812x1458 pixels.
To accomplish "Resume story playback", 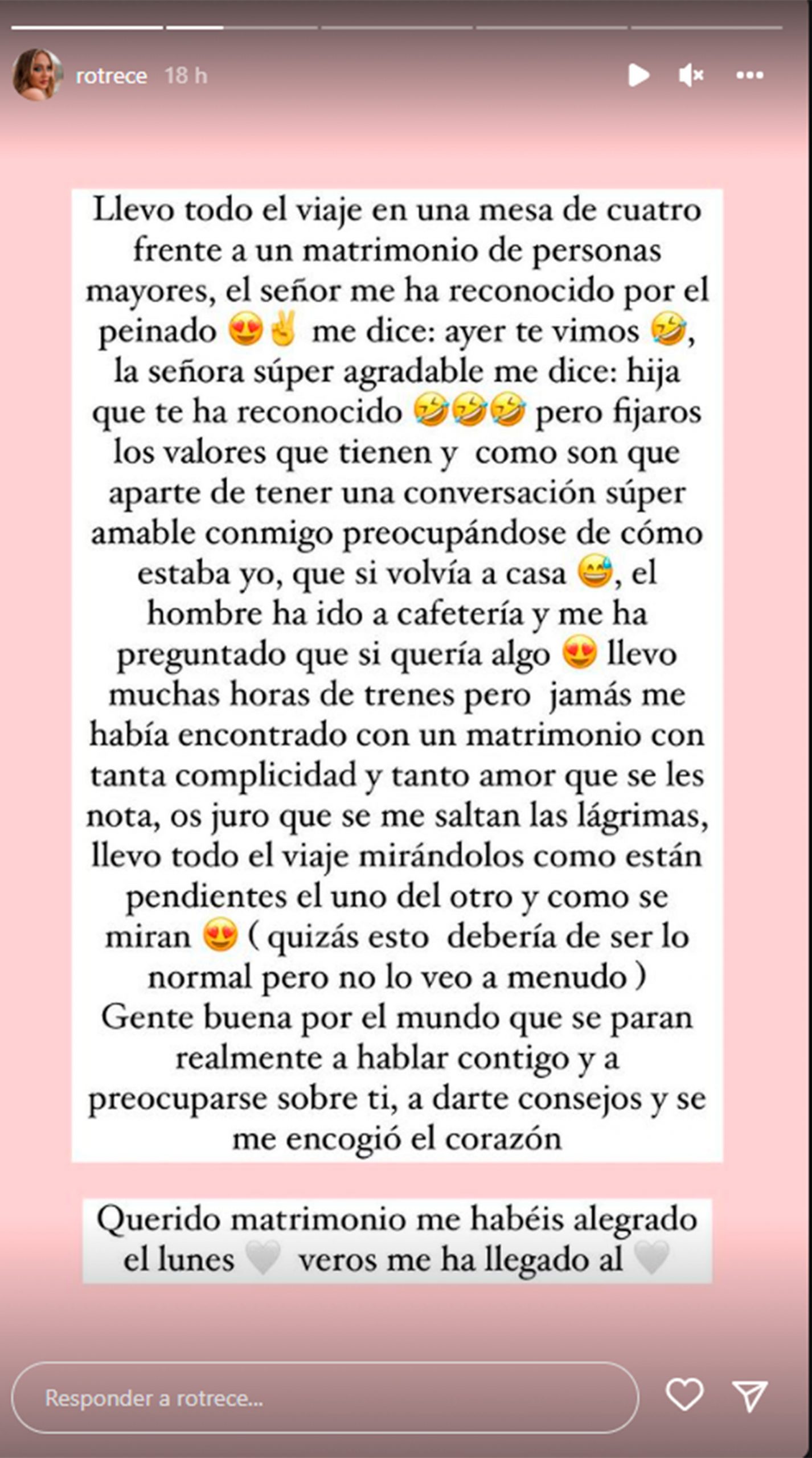I will pos(638,75).
